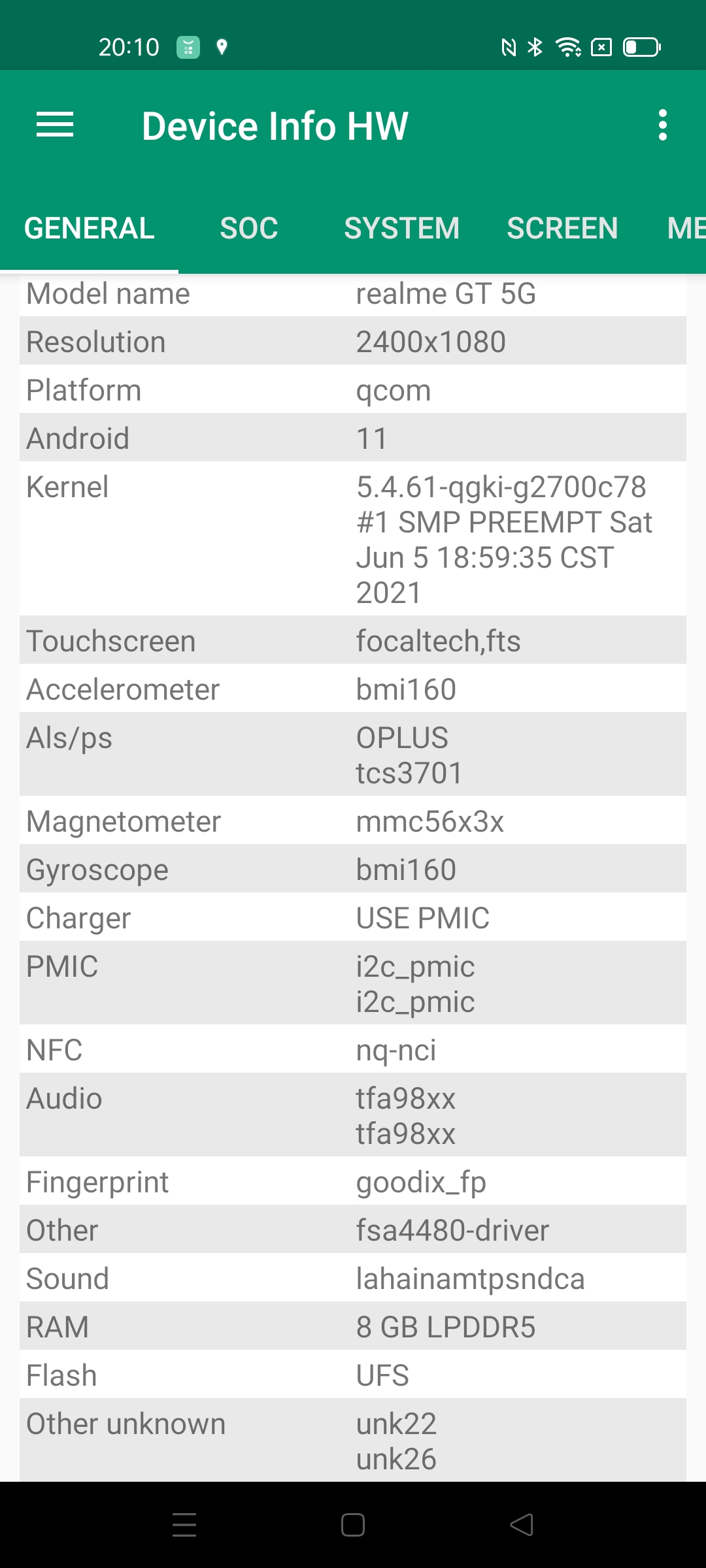Go to the home screen
Image resolution: width=706 pixels, height=1568 pixels.
click(x=353, y=1525)
